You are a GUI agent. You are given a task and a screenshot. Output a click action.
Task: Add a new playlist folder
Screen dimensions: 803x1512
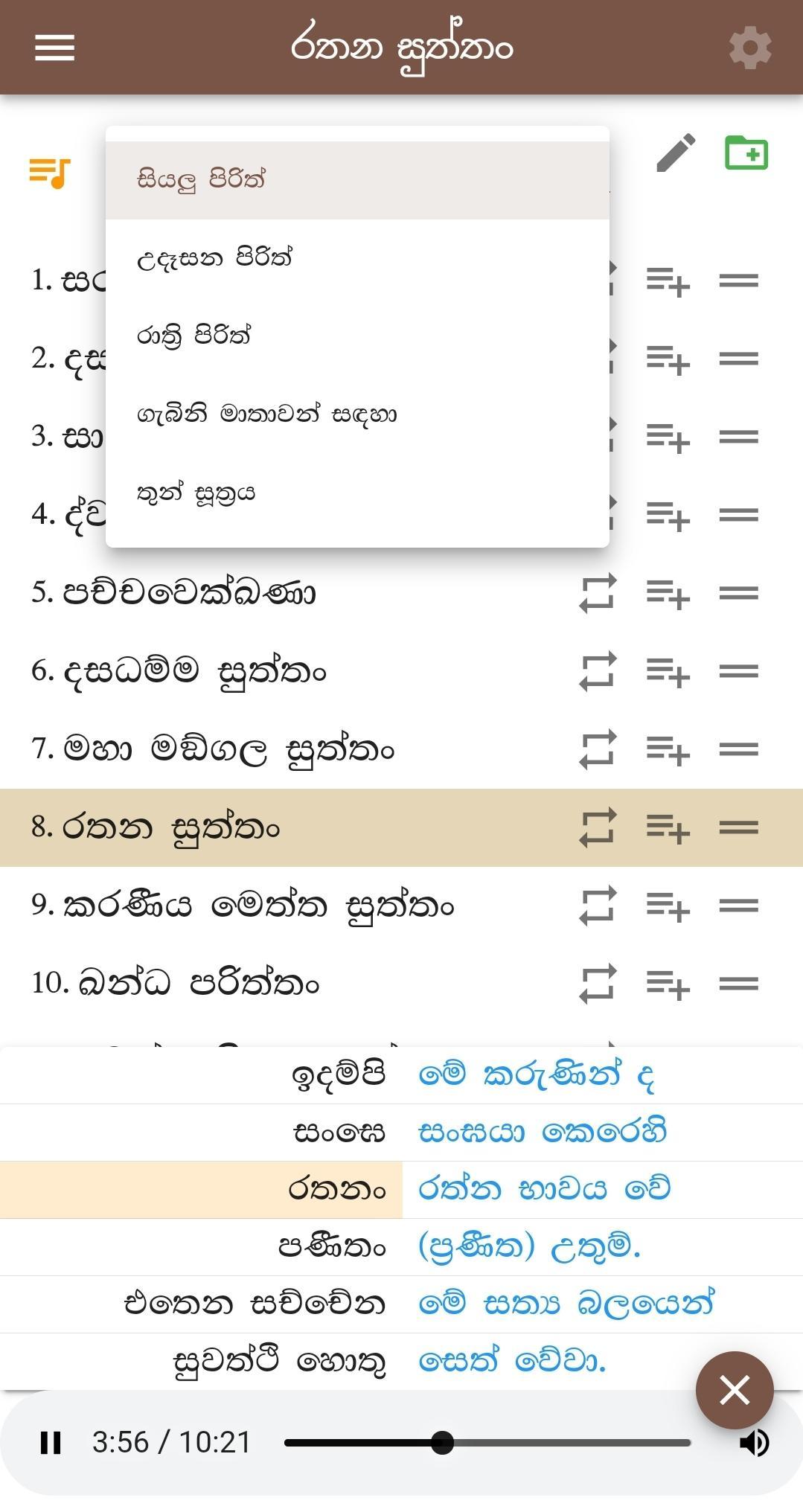pyautogui.click(x=746, y=153)
